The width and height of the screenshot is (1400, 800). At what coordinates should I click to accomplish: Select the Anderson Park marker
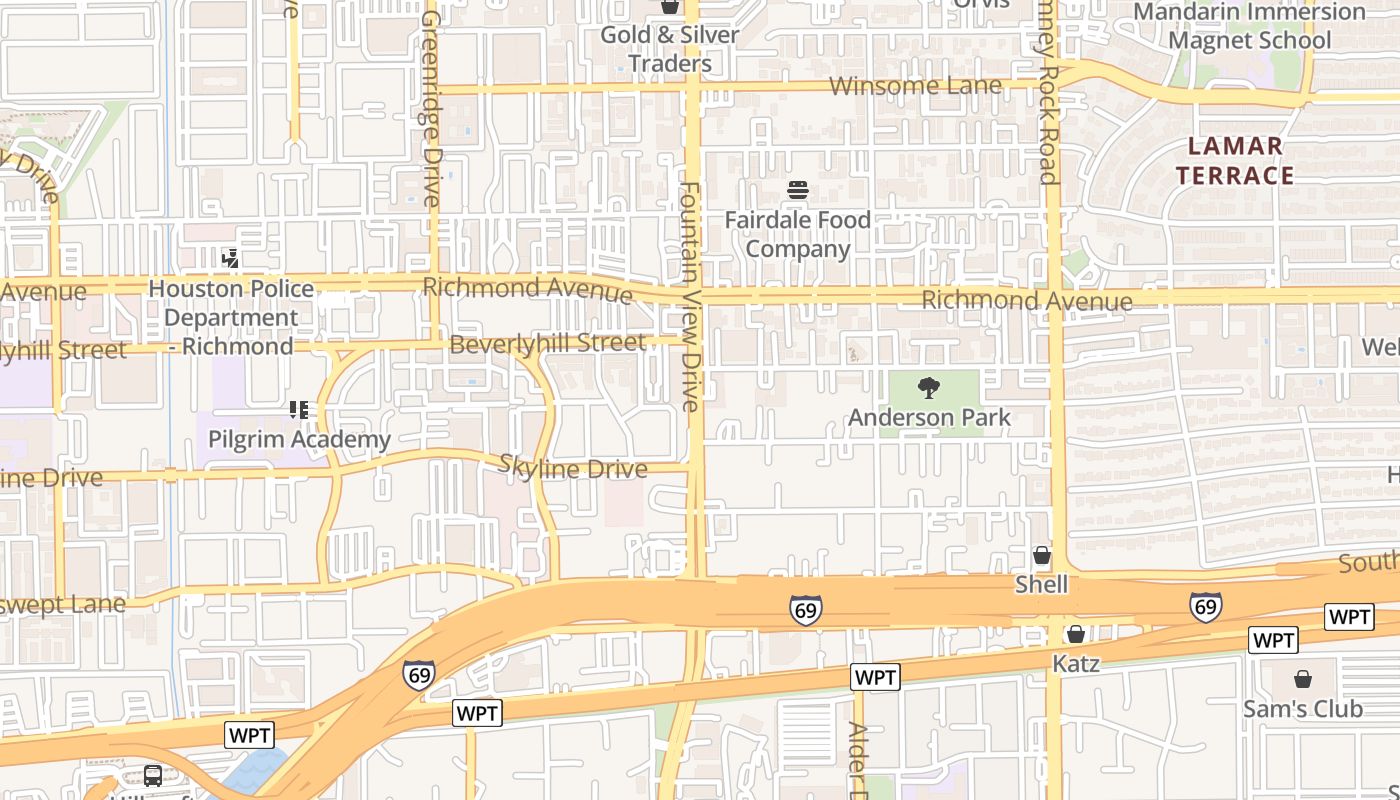pos(929,388)
